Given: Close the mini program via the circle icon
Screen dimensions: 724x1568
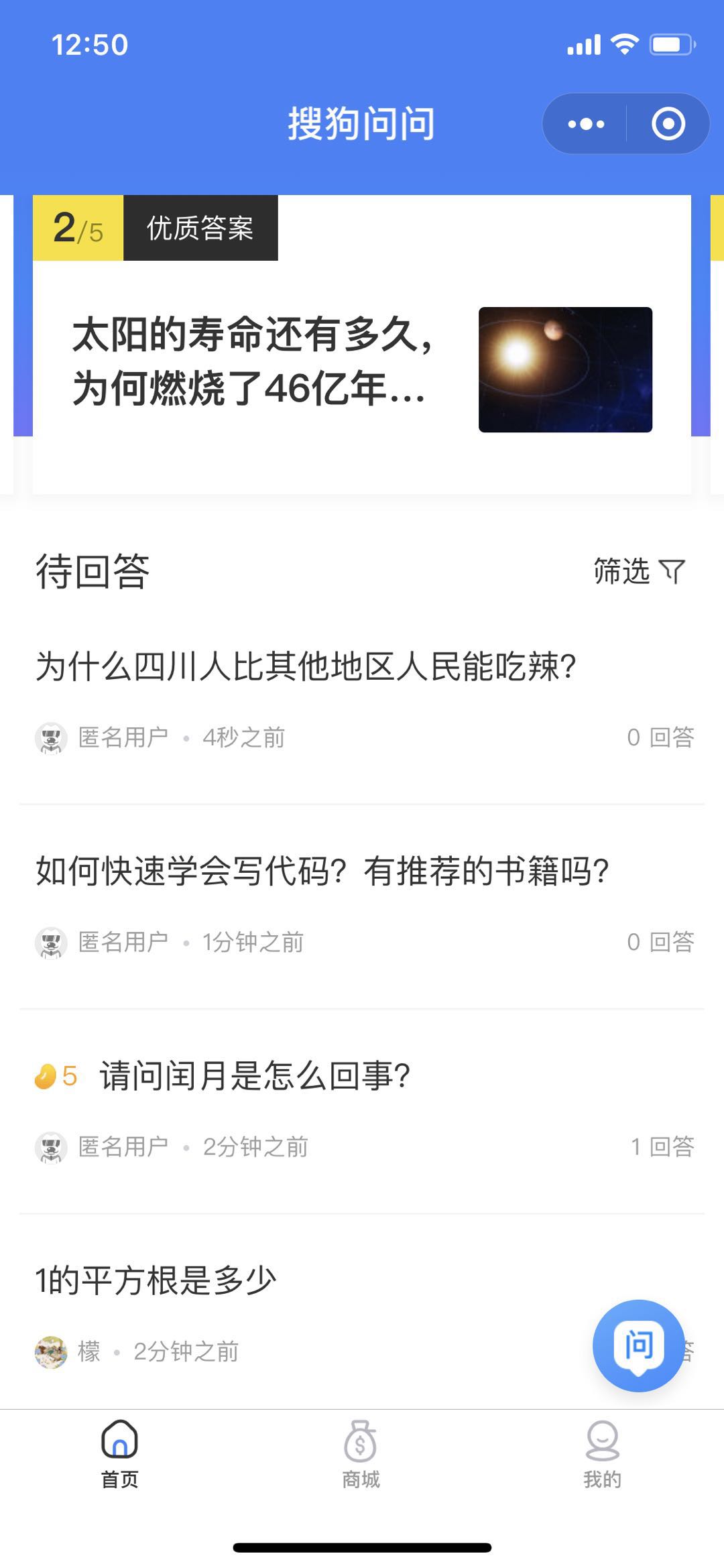Looking at the screenshot, I should (x=668, y=124).
